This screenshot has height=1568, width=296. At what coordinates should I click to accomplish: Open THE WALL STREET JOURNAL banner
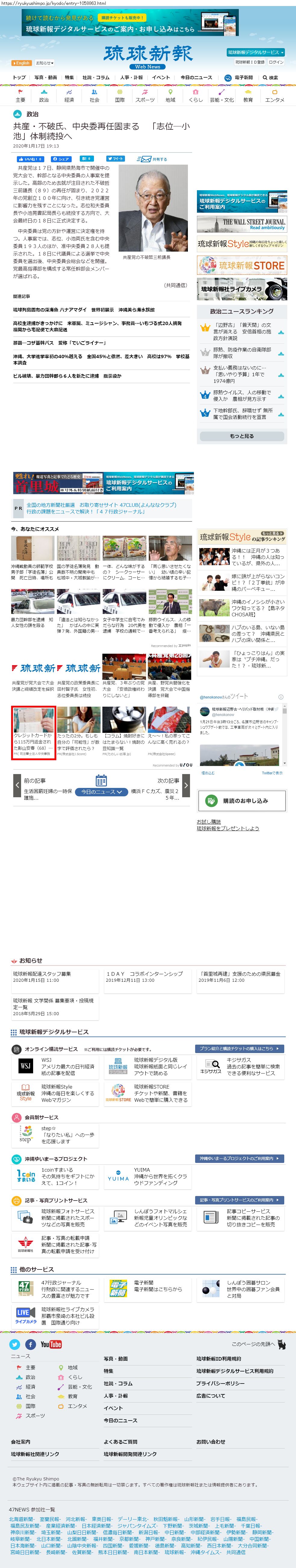coord(242,224)
